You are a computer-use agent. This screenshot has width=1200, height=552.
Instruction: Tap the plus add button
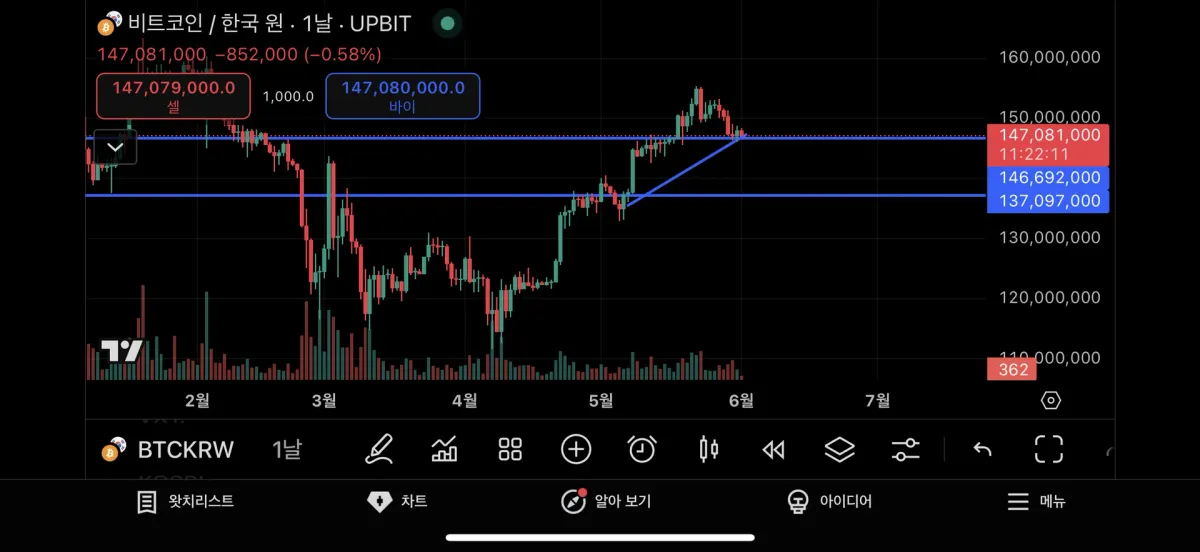pos(576,450)
